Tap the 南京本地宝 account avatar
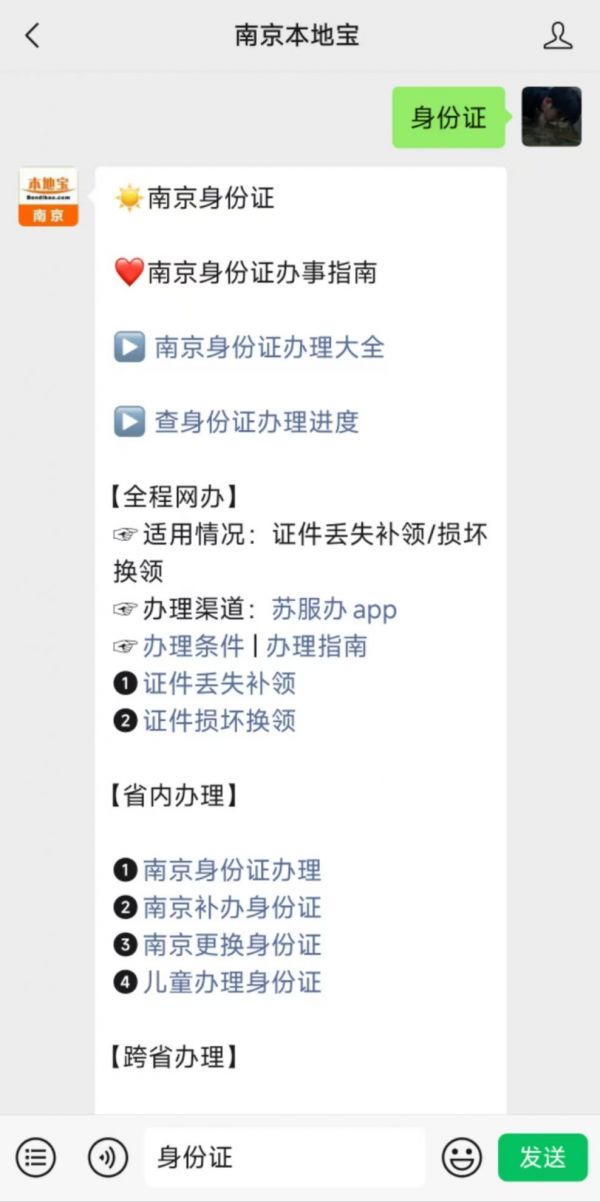 click(48, 197)
